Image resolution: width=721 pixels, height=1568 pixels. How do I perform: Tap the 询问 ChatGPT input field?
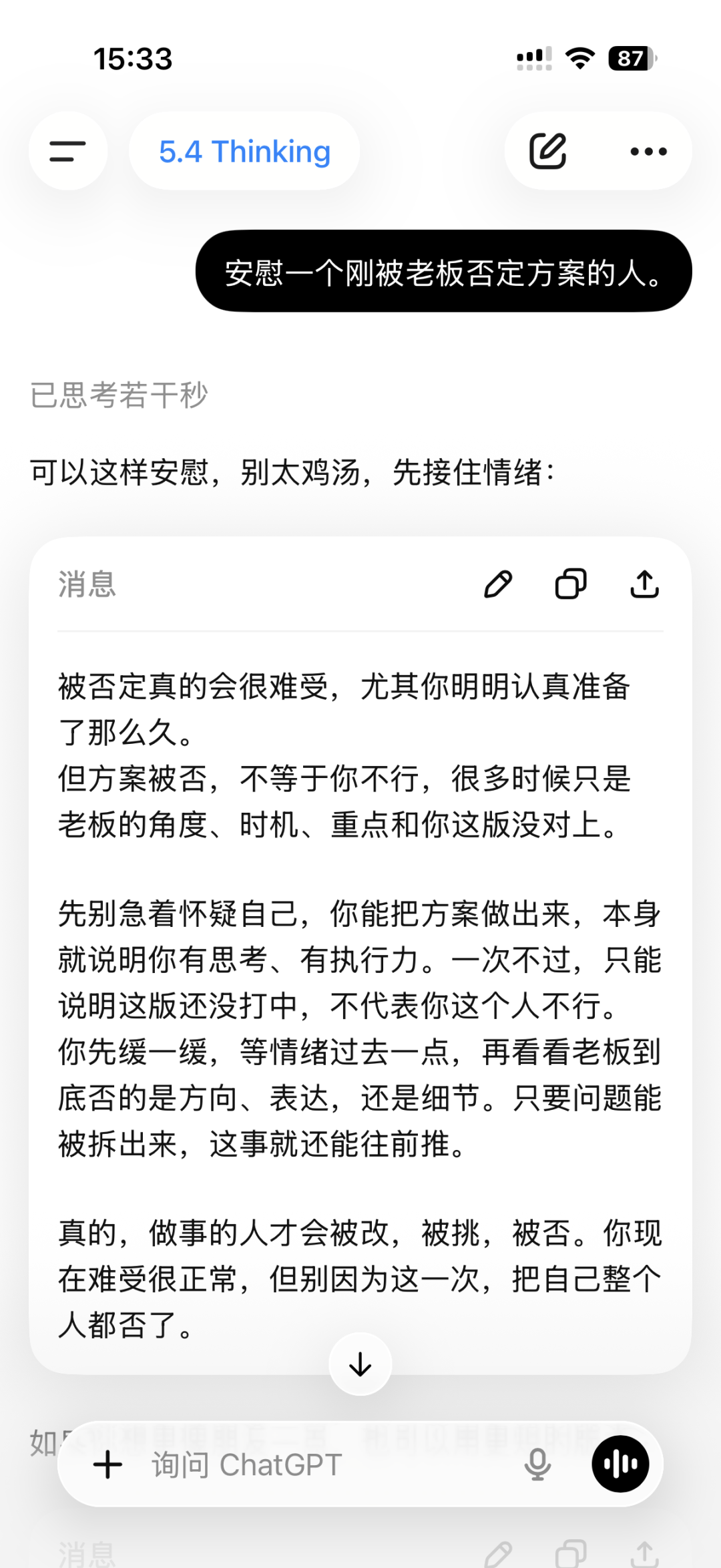coord(267,1464)
